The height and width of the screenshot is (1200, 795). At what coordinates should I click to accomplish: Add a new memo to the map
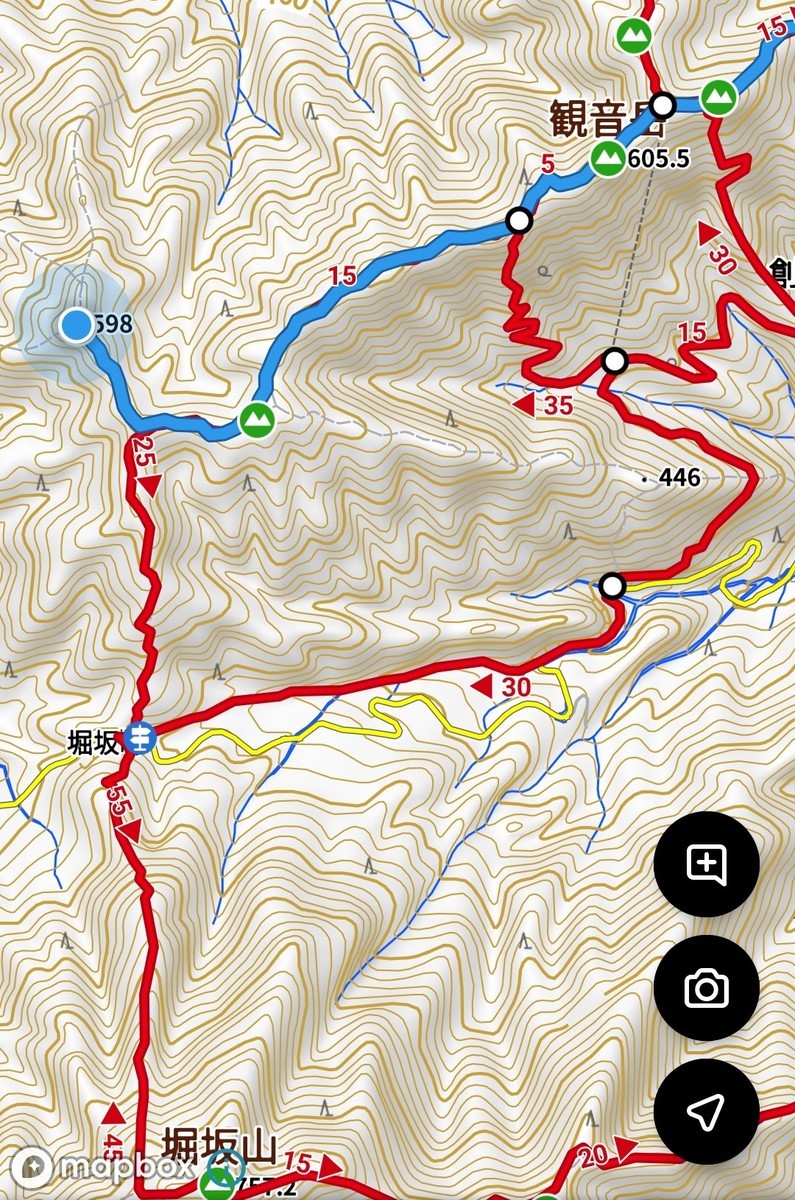coord(706,865)
